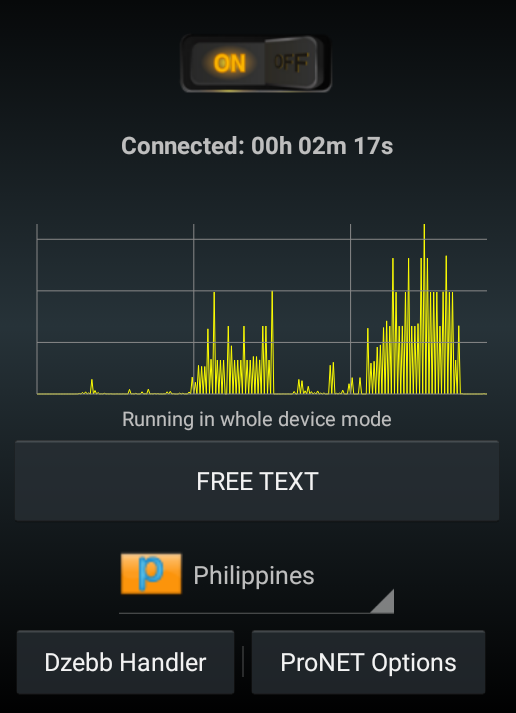
Task: Open ProNET Options
Action: click(x=368, y=662)
